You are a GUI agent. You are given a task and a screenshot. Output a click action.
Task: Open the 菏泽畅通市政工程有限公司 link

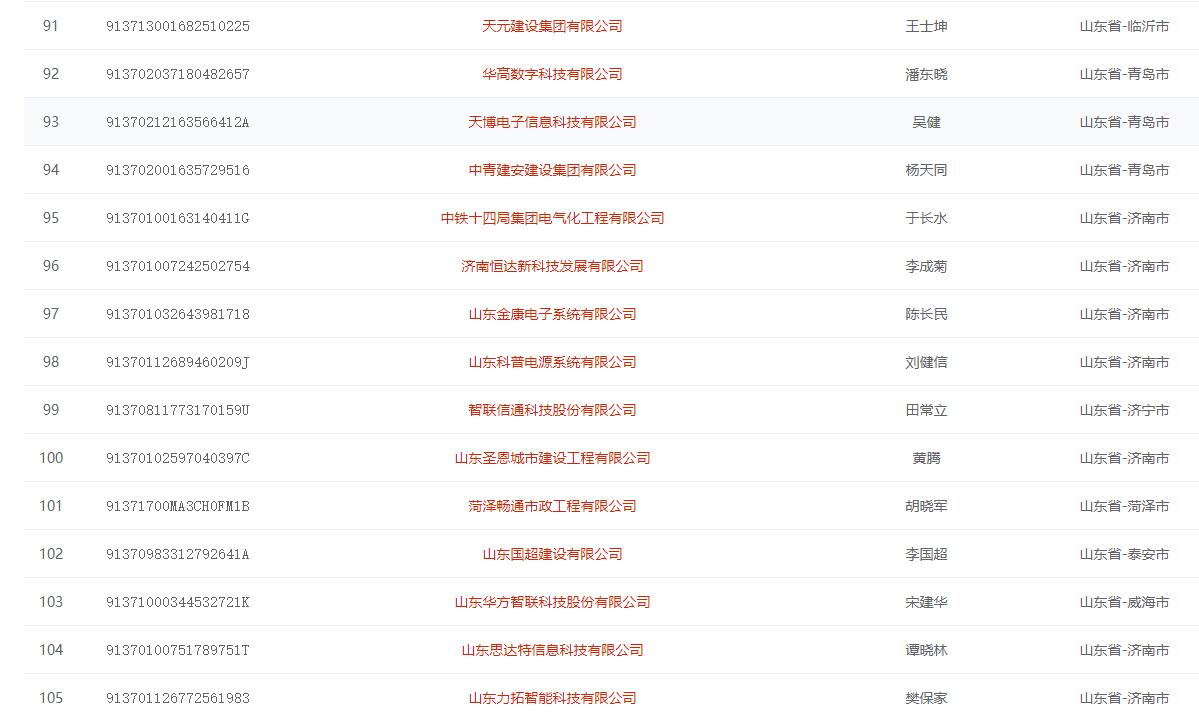pyautogui.click(x=552, y=506)
